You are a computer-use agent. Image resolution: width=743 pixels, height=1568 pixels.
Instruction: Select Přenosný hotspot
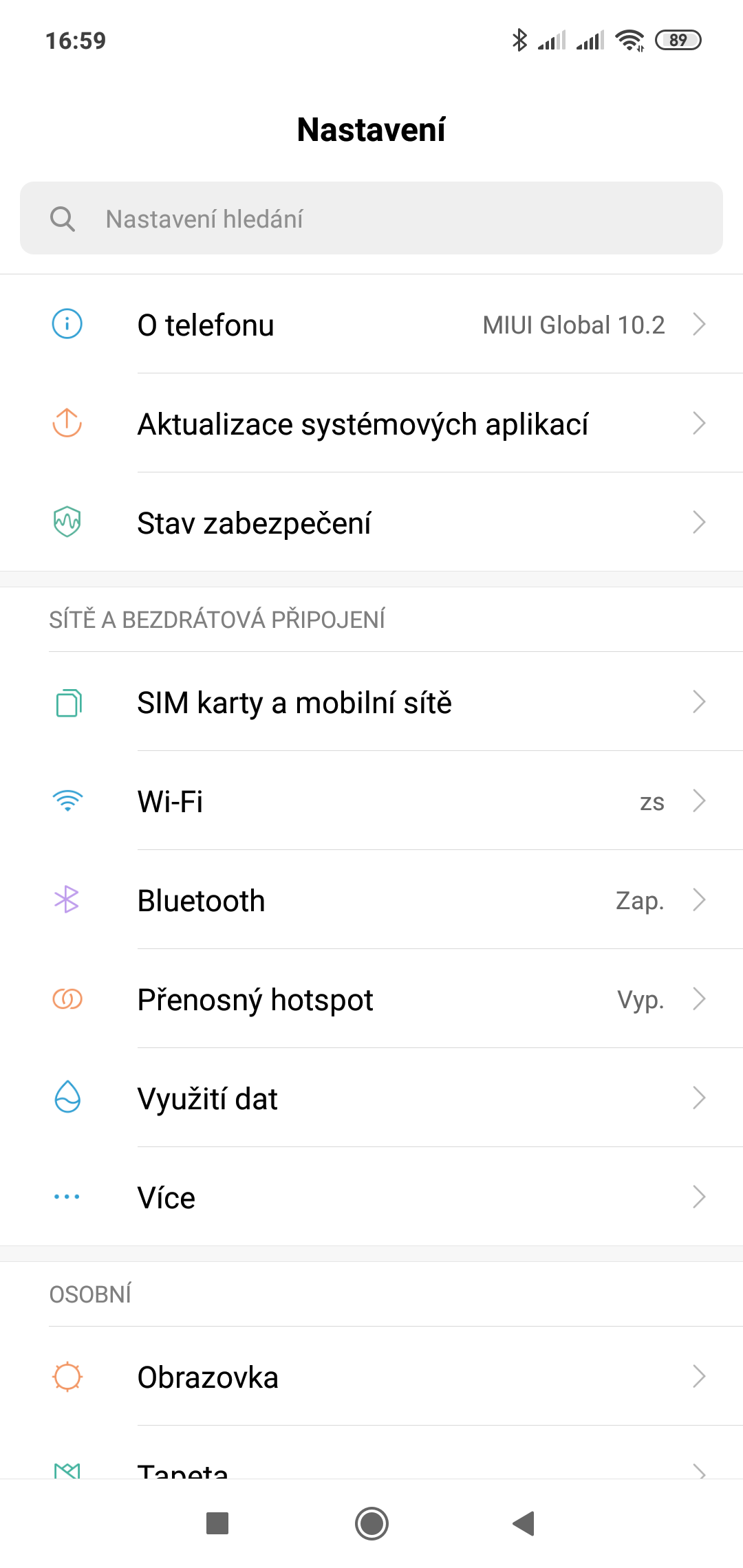(x=371, y=999)
